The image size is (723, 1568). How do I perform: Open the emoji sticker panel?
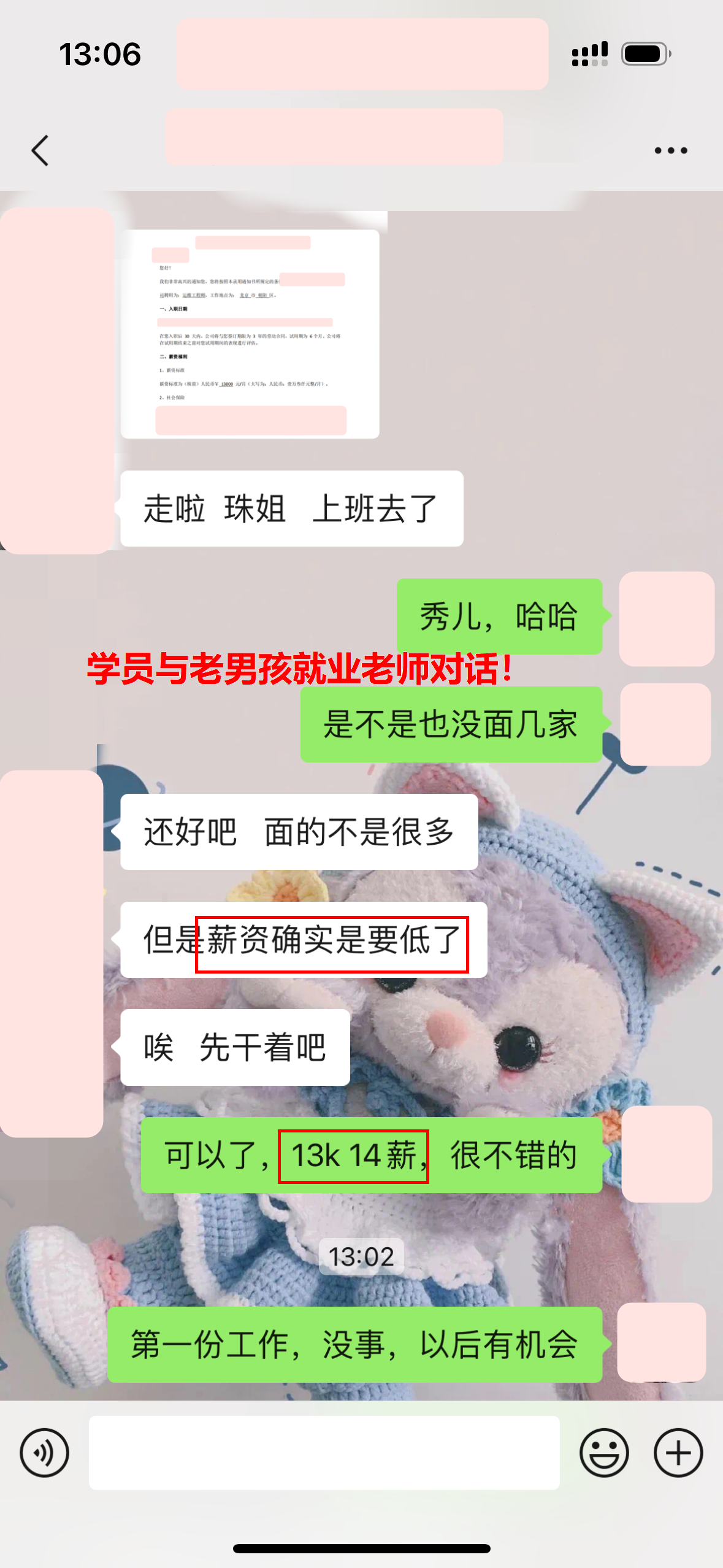pyautogui.click(x=604, y=1452)
